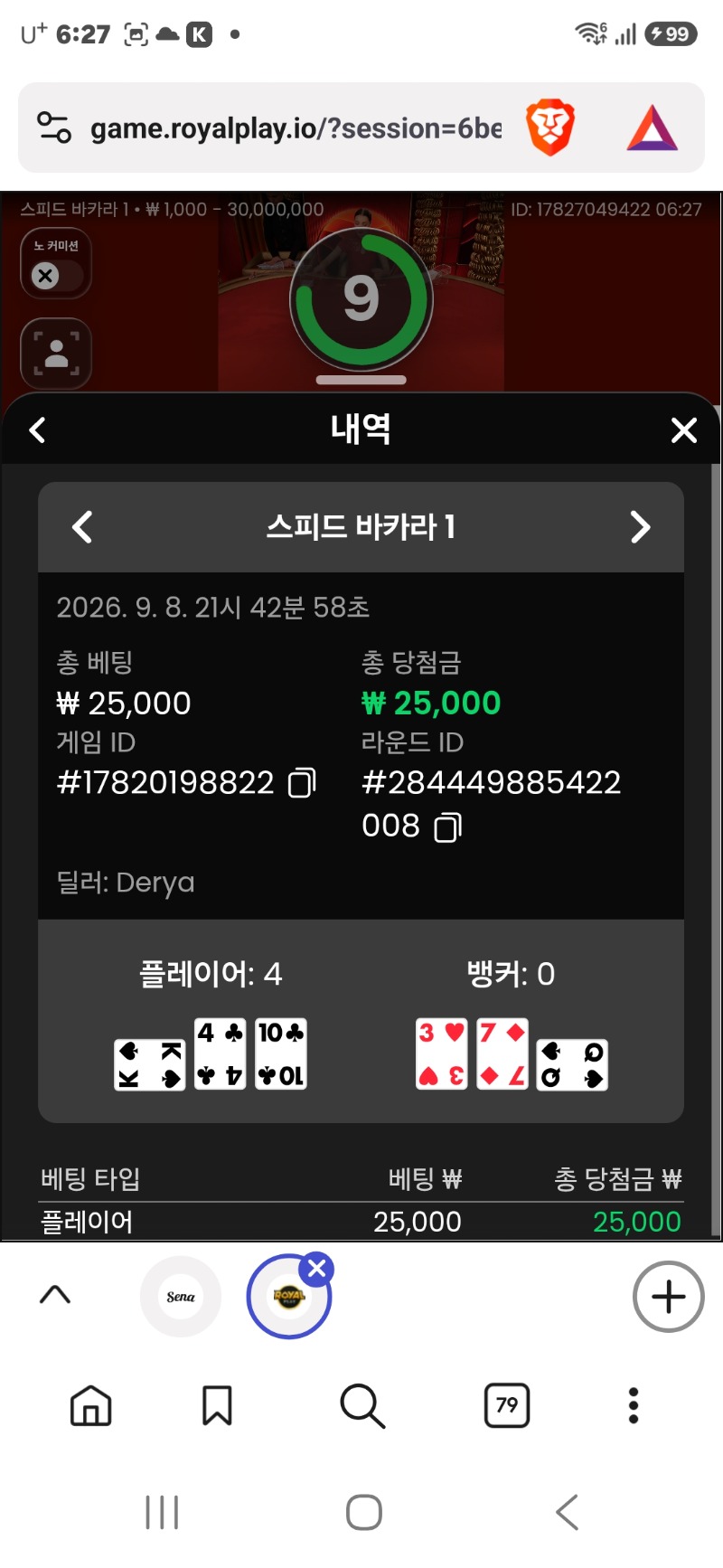This screenshot has height=1568, width=723.
Task: Copy the 라운드 ID number
Action: tap(447, 827)
